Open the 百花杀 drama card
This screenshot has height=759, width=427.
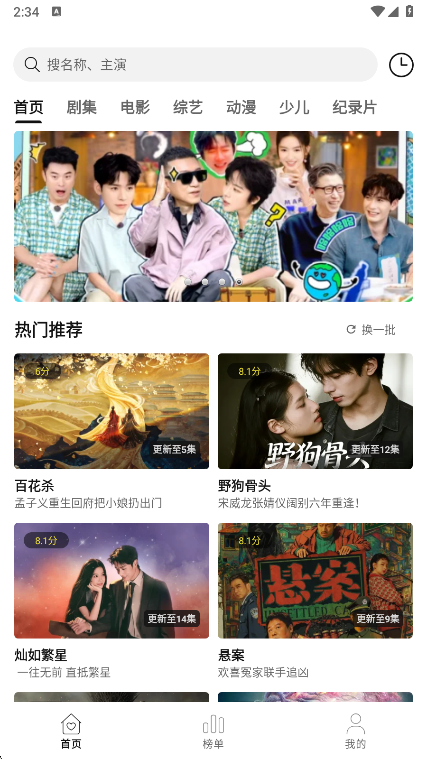(x=111, y=431)
